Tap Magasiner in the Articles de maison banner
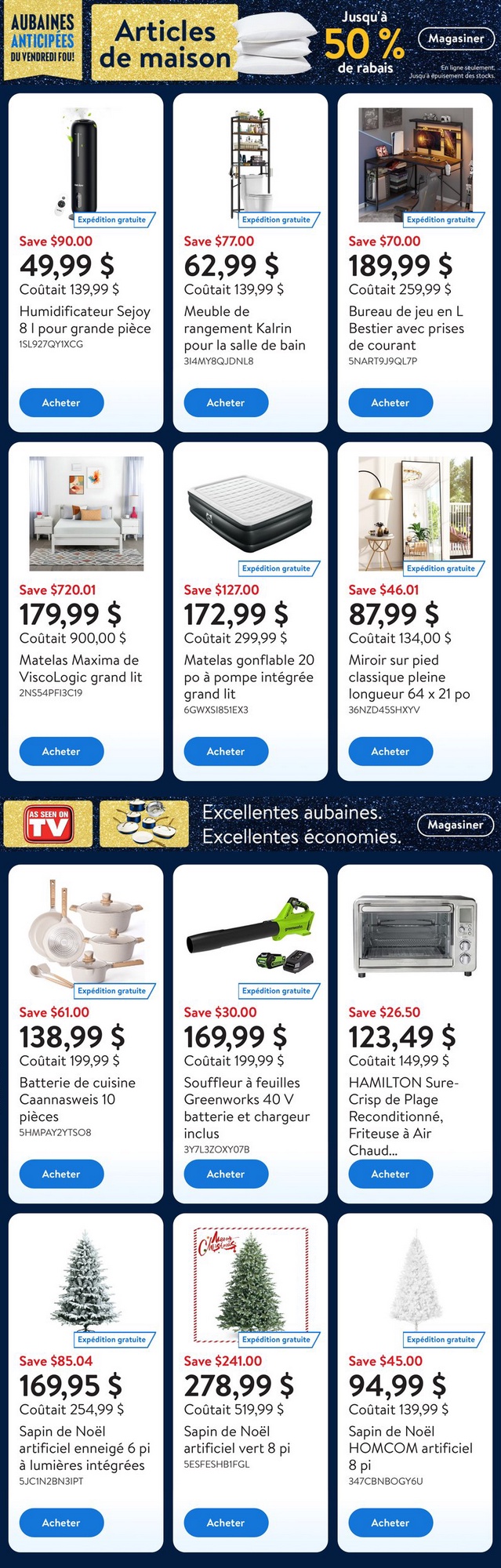The height and width of the screenshot is (1568, 501). click(x=456, y=38)
